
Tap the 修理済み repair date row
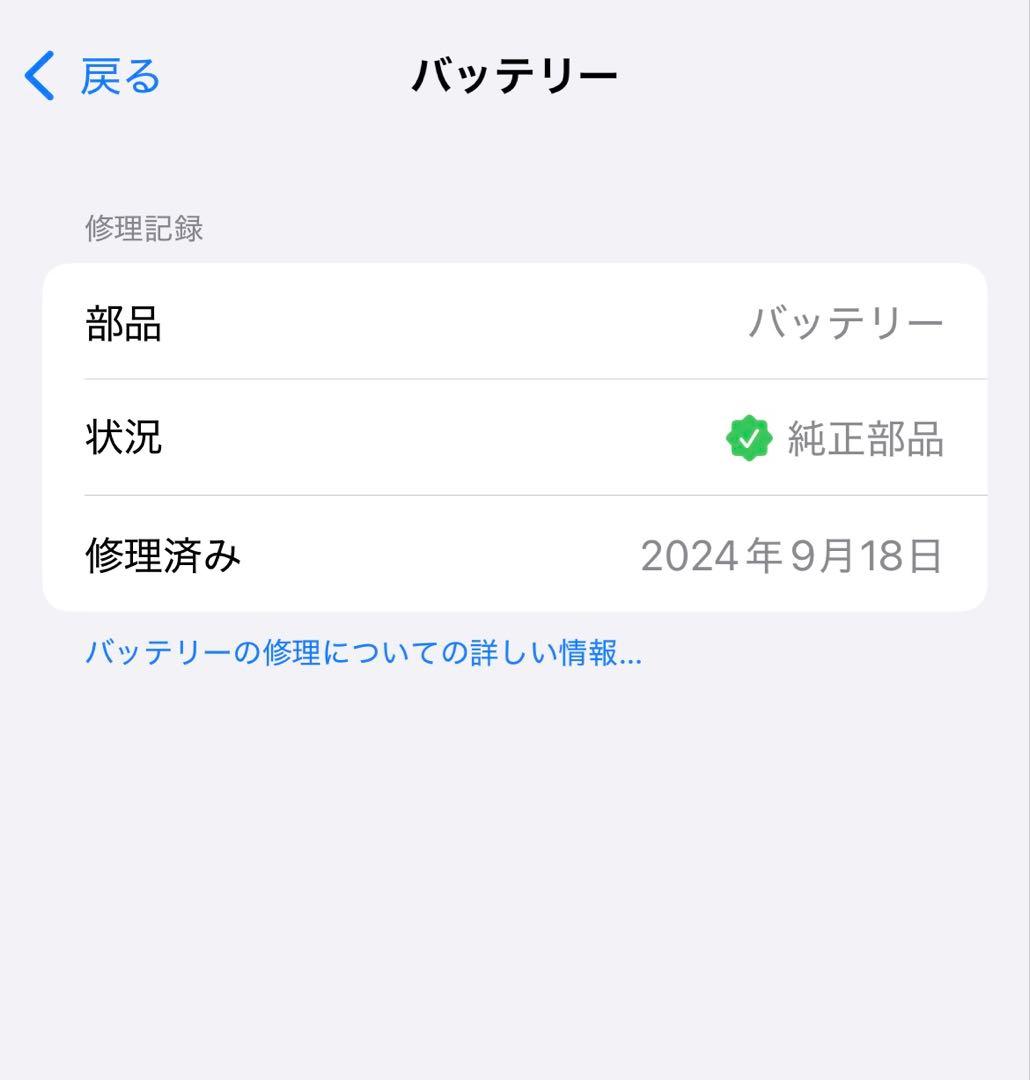pyautogui.click(x=515, y=557)
